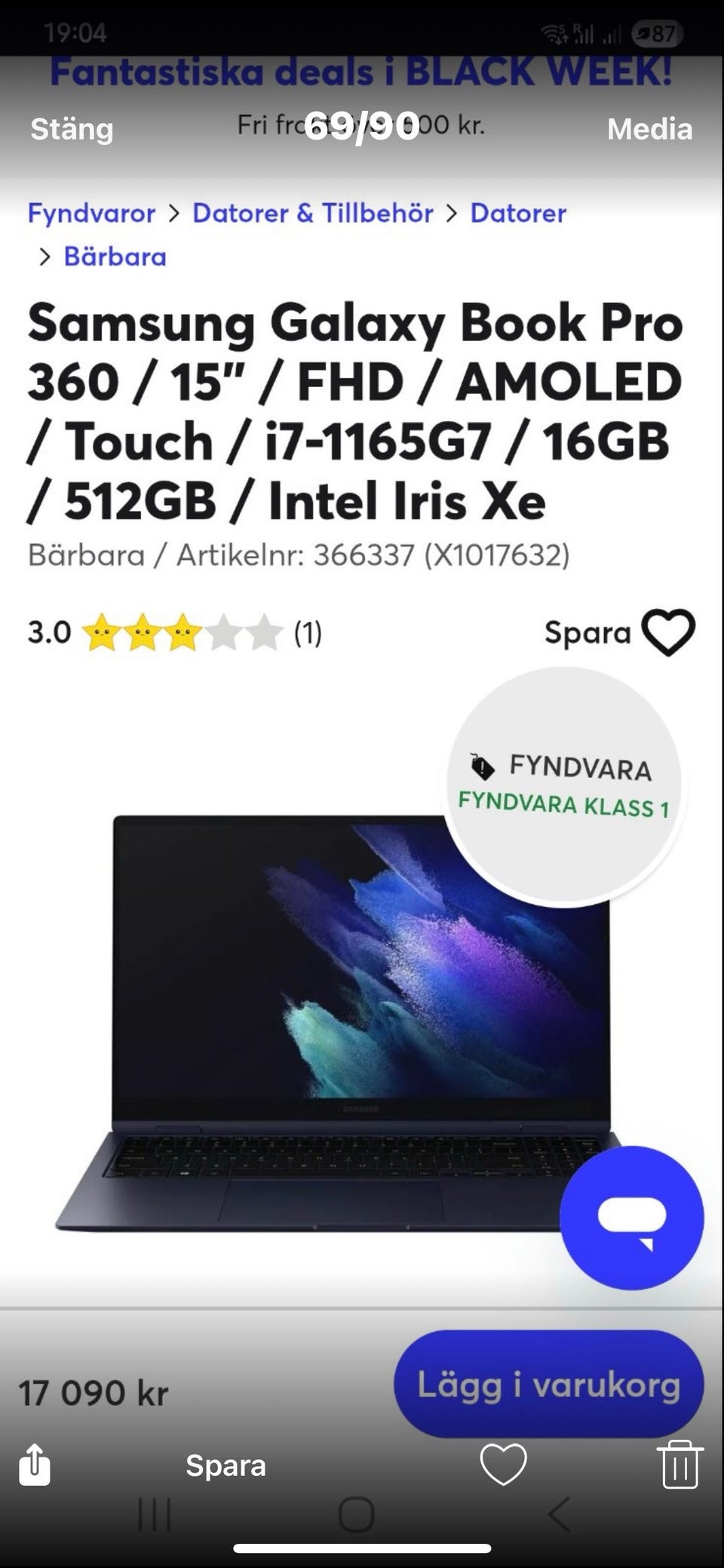Save the image with bottom Spara

pos(225,1465)
